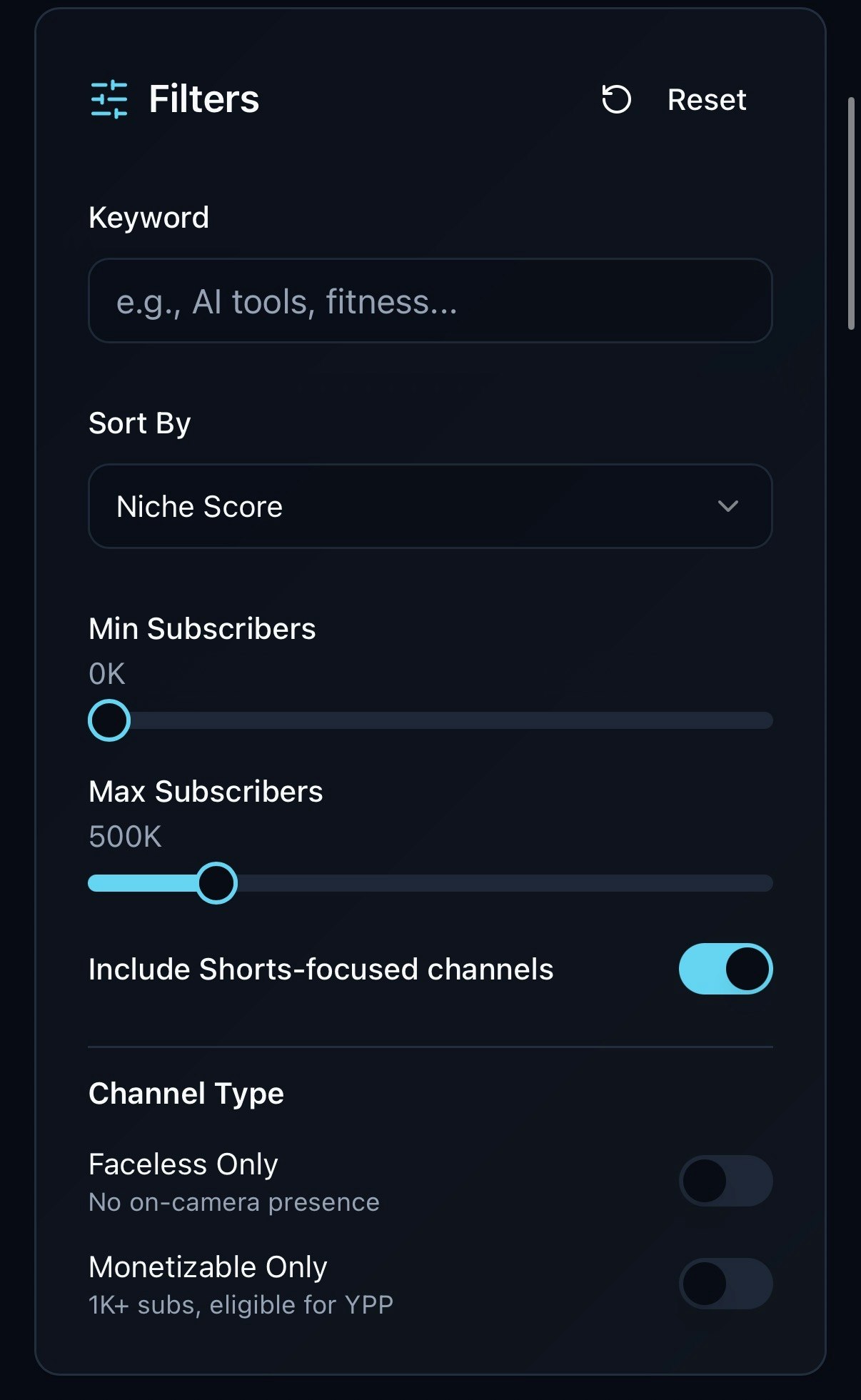This screenshot has width=861, height=1400.
Task: Turn on Monetizable Only
Action: click(725, 1284)
